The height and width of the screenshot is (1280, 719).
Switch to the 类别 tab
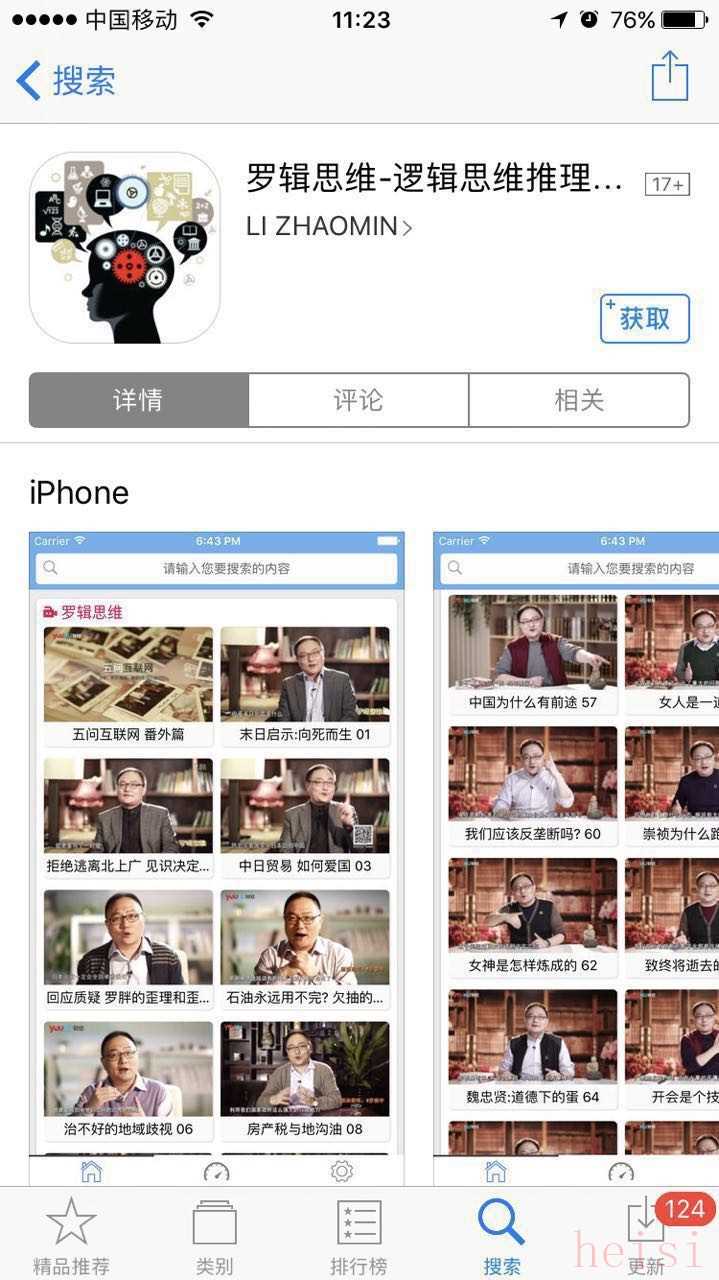[x=215, y=1236]
